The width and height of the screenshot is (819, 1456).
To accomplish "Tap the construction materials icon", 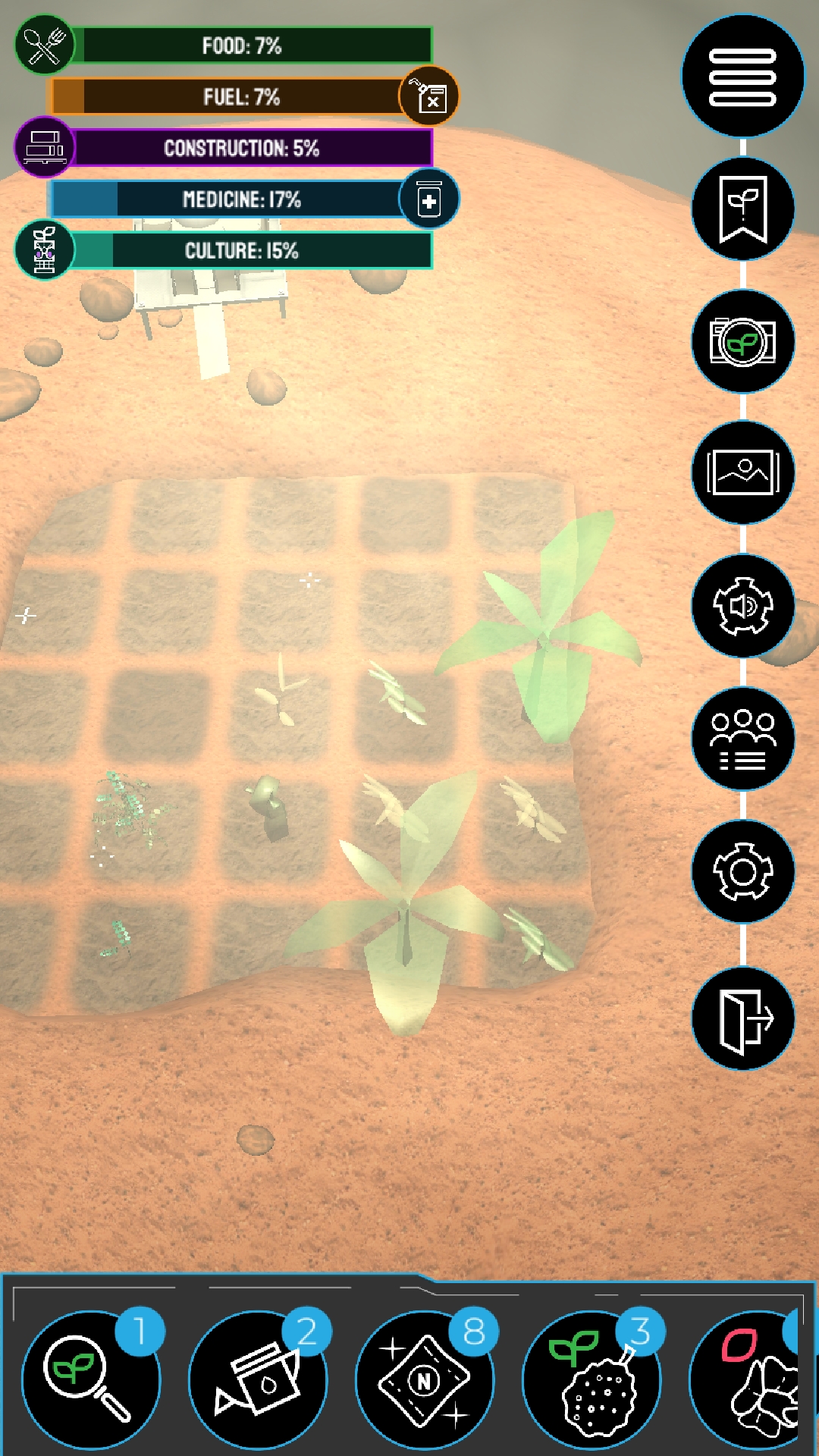I will click(45, 147).
